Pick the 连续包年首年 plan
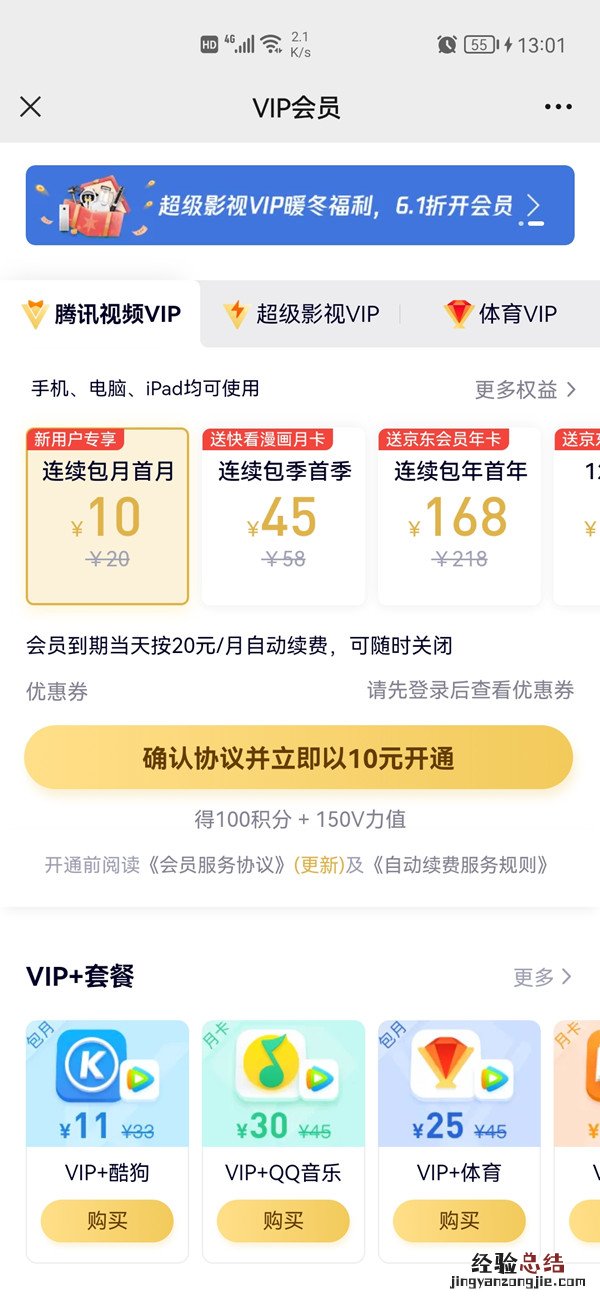This screenshot has height=1300, width=600. tap(460, 516)
